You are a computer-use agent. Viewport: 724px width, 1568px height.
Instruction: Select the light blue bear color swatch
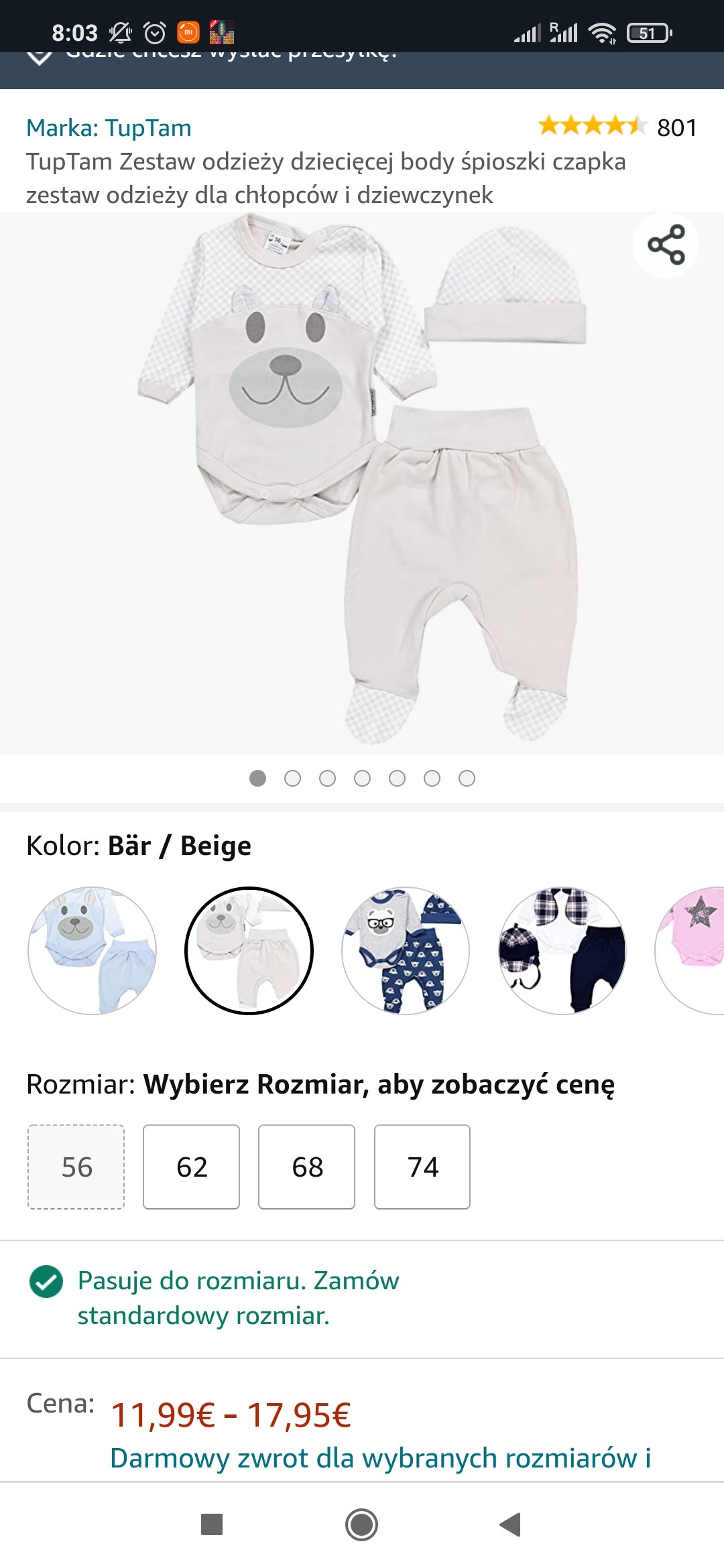point(93,950)
